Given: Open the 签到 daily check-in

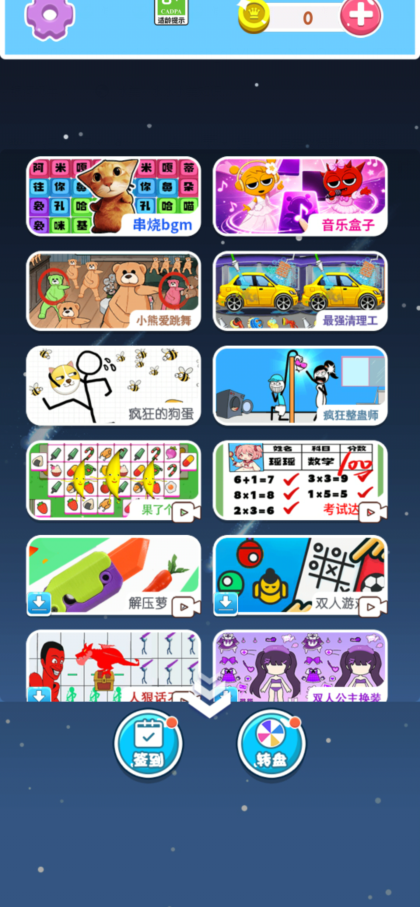Looking at the screenshot, I should pyautogui.click(x=148, y=745).
